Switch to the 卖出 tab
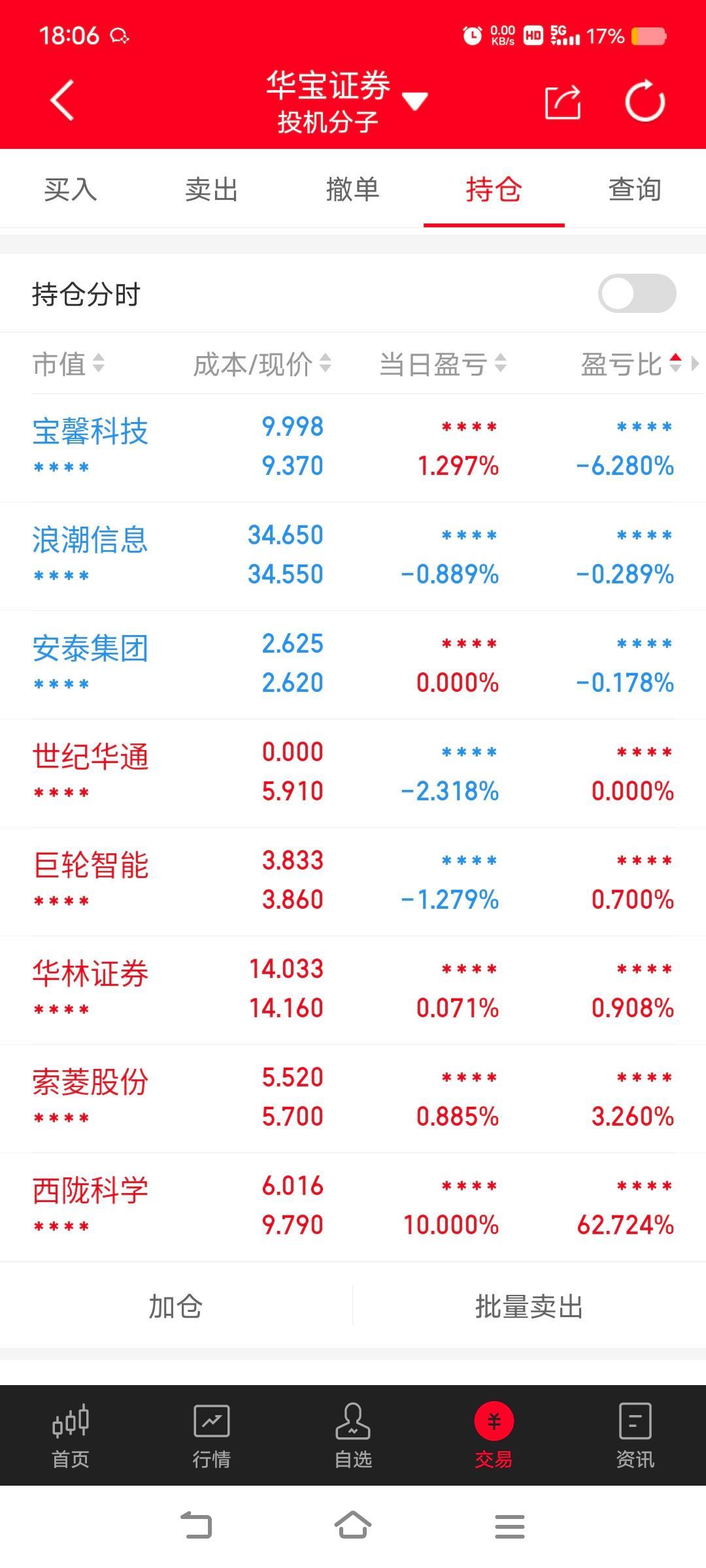This screenshot has width=706, height=1568. 212,189
